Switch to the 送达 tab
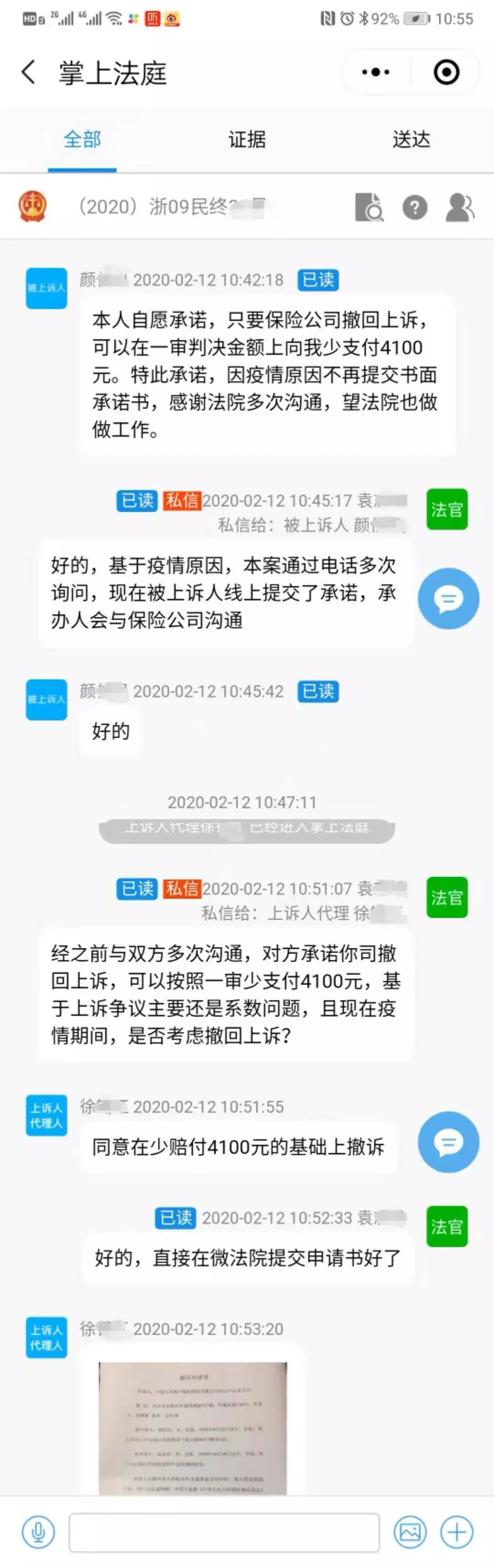494x1568 pixels. 411,139
